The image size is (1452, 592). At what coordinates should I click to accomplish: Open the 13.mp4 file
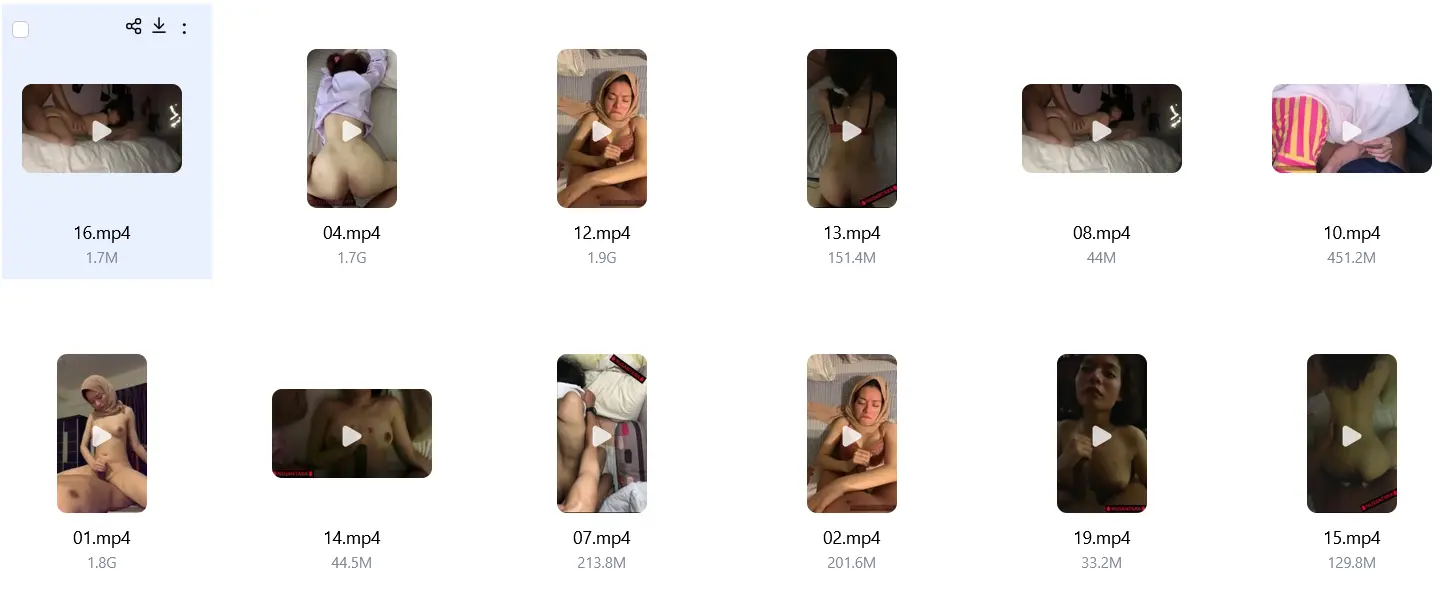[852, 128]
